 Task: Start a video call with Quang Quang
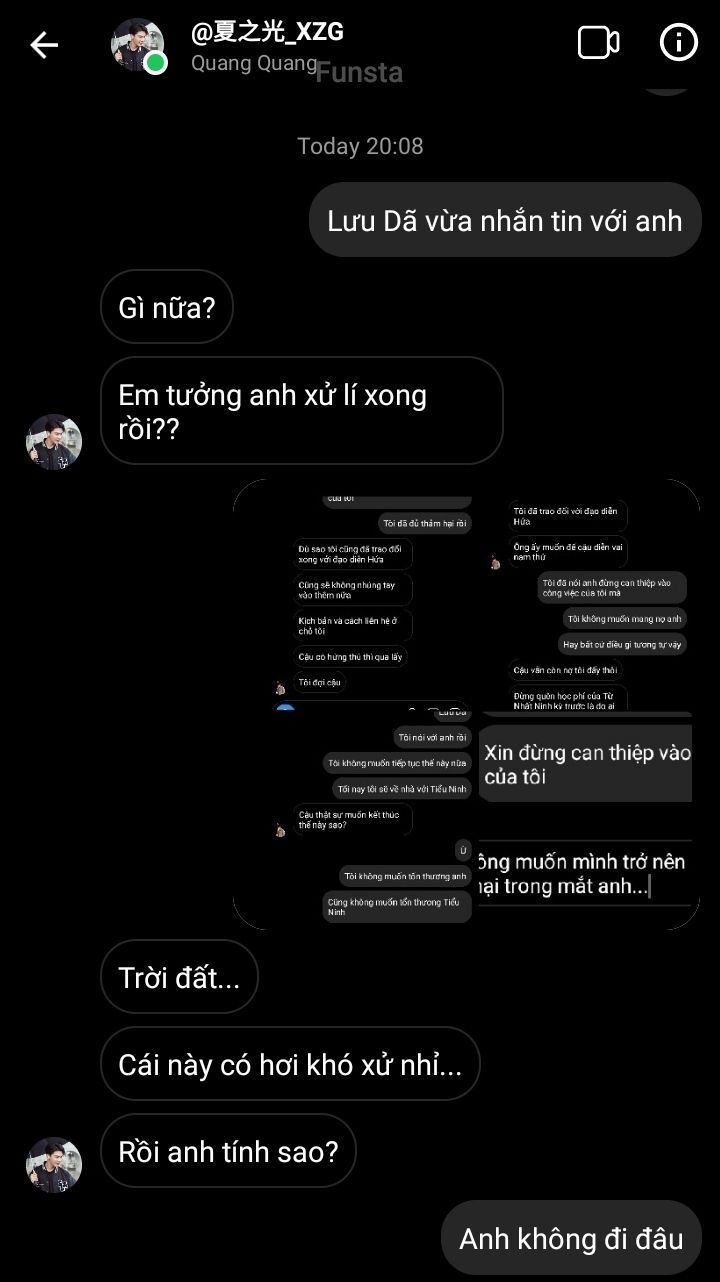[x=598, y=42]
